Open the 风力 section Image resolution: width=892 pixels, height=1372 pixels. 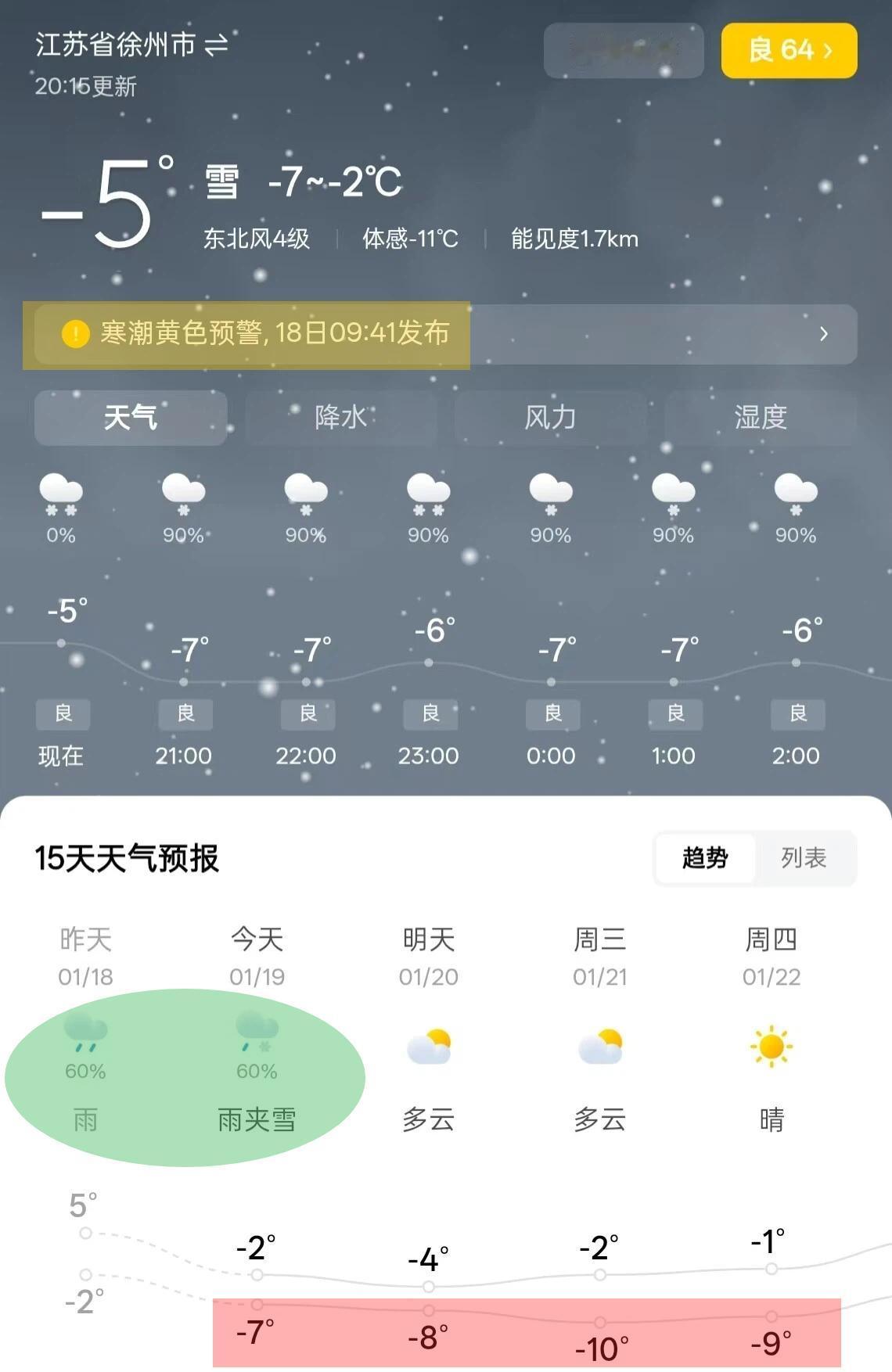[550, 418]
